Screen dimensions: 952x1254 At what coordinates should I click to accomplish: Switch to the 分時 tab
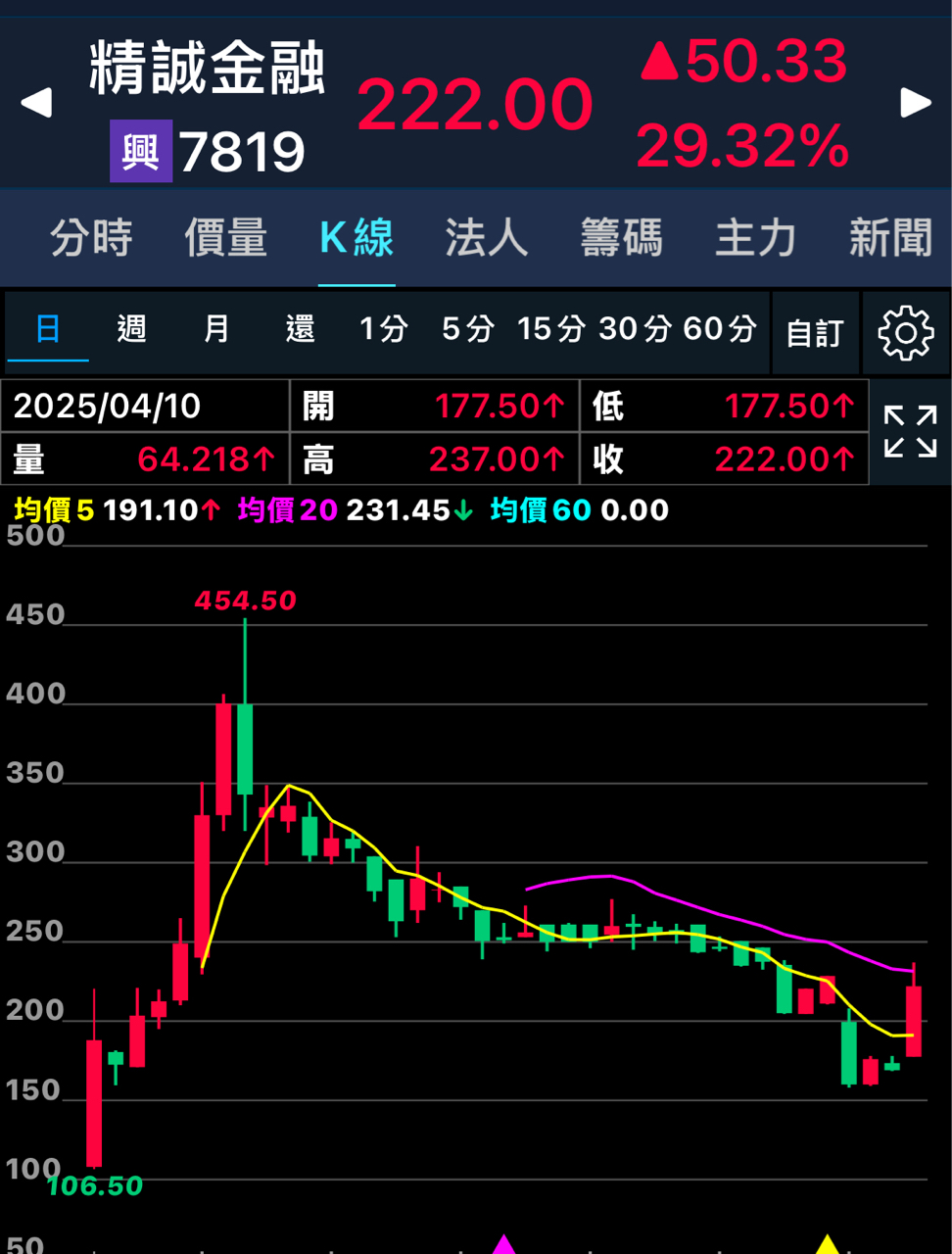pos(91,238)
